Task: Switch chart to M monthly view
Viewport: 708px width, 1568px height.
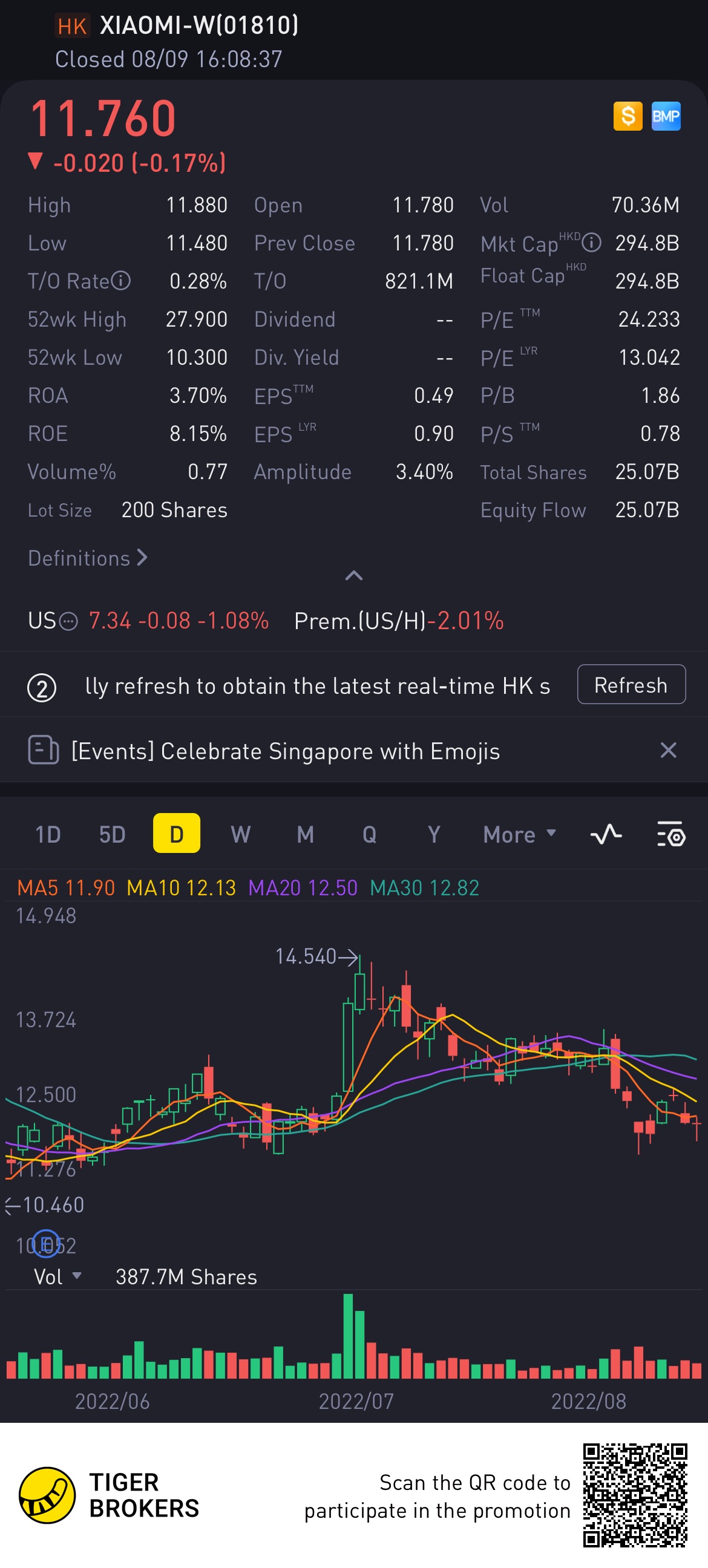Action: (x=305, y=834)
